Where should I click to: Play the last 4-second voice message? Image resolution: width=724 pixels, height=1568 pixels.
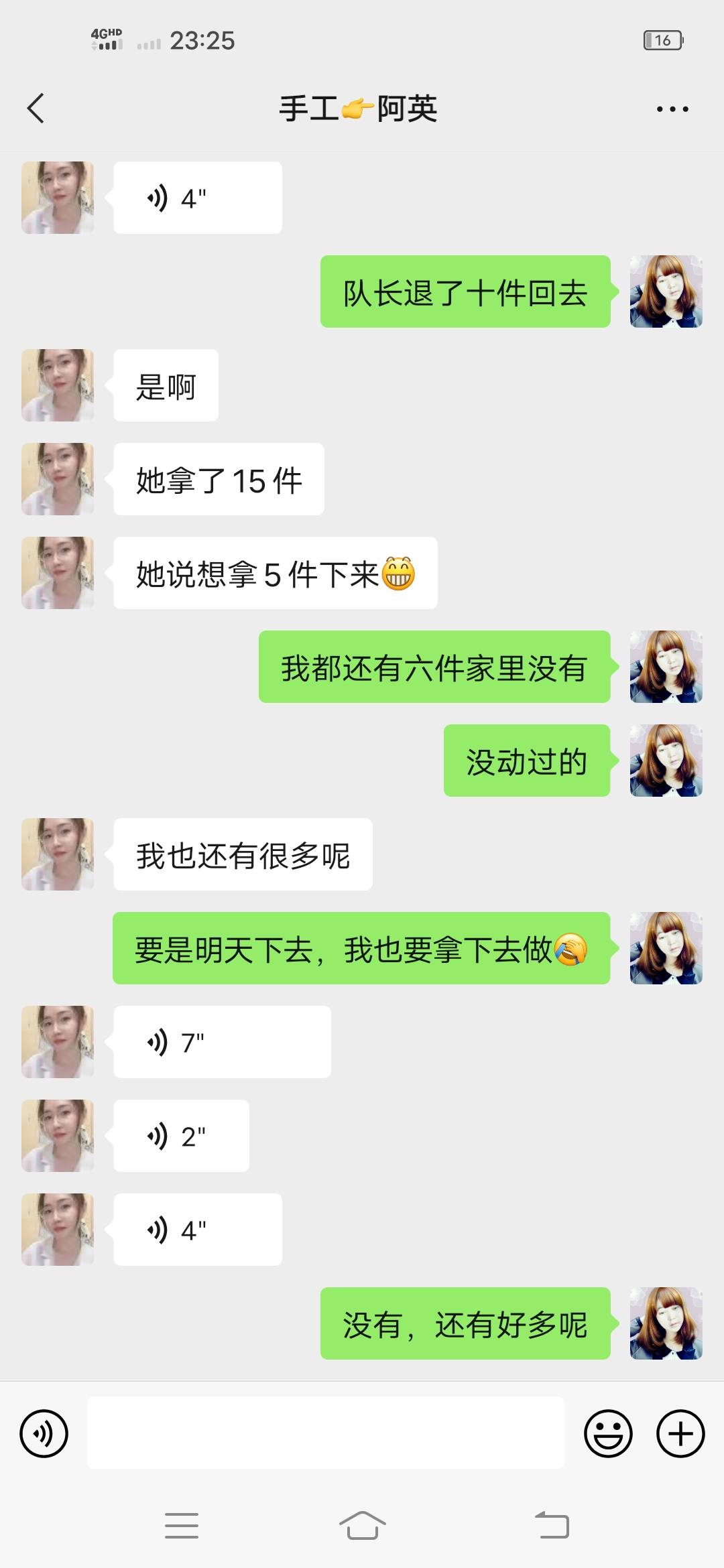(196, 1230)
